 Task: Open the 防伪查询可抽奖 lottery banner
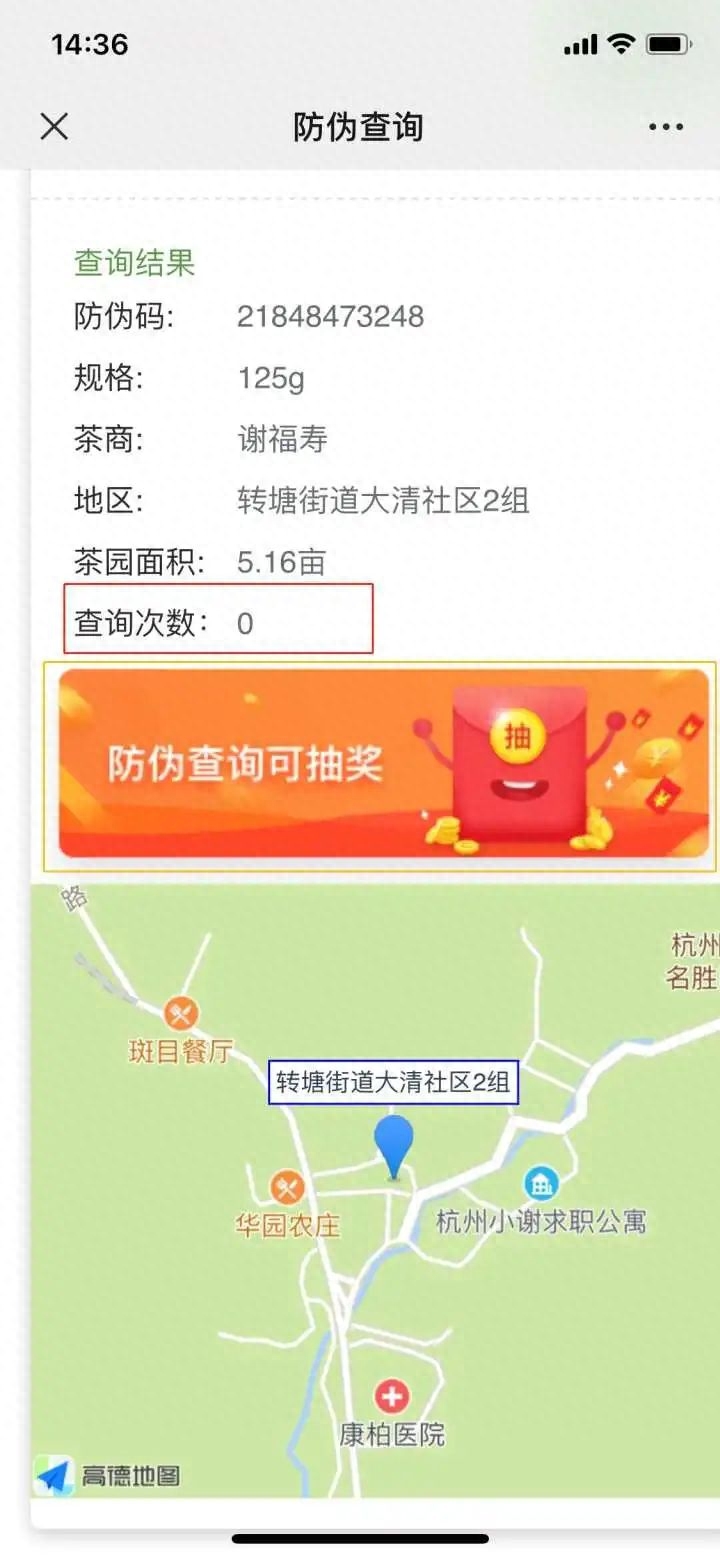click(x=384, y=764)
